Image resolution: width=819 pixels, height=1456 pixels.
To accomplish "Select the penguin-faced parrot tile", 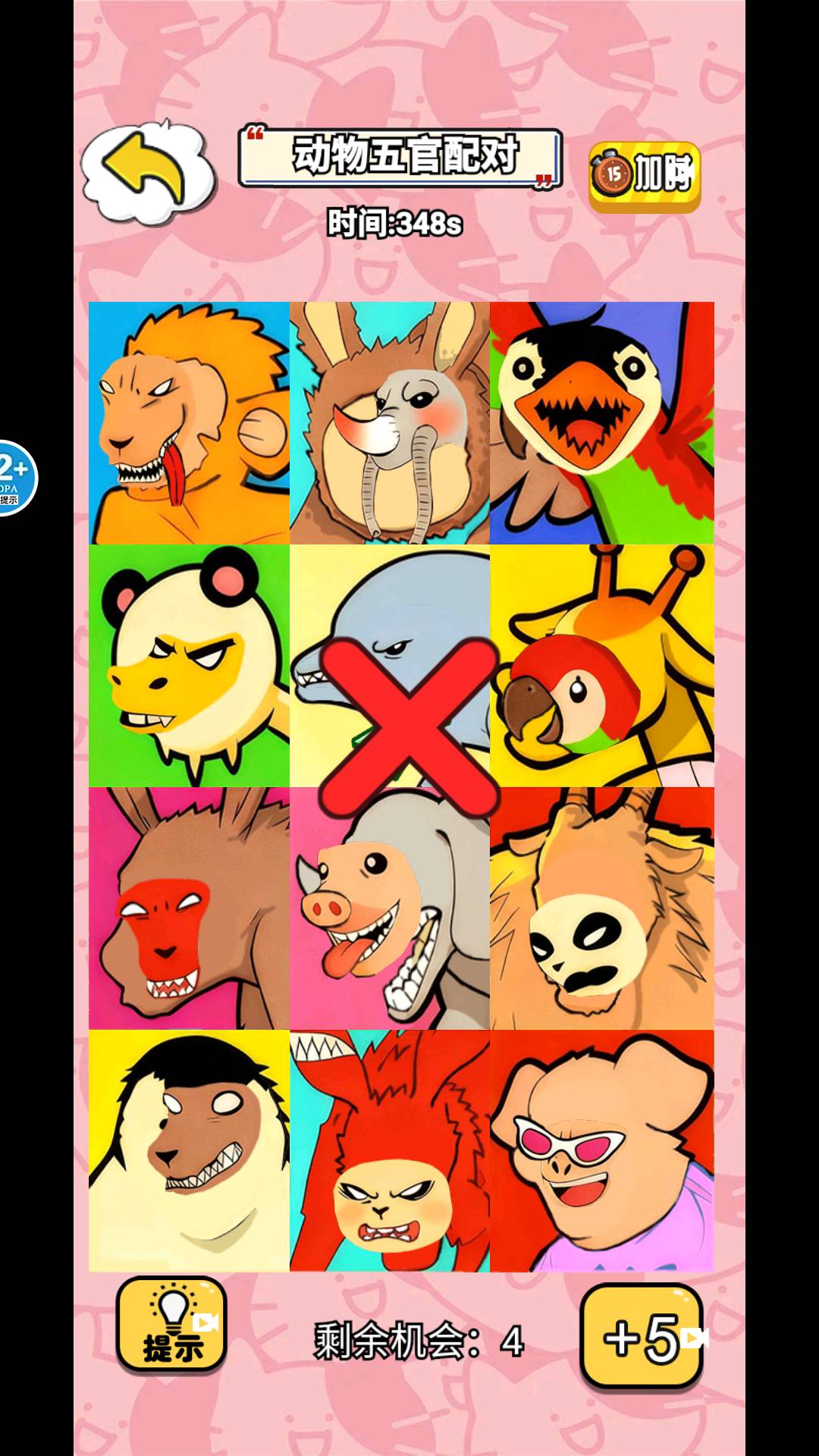I will click(601, 423).
